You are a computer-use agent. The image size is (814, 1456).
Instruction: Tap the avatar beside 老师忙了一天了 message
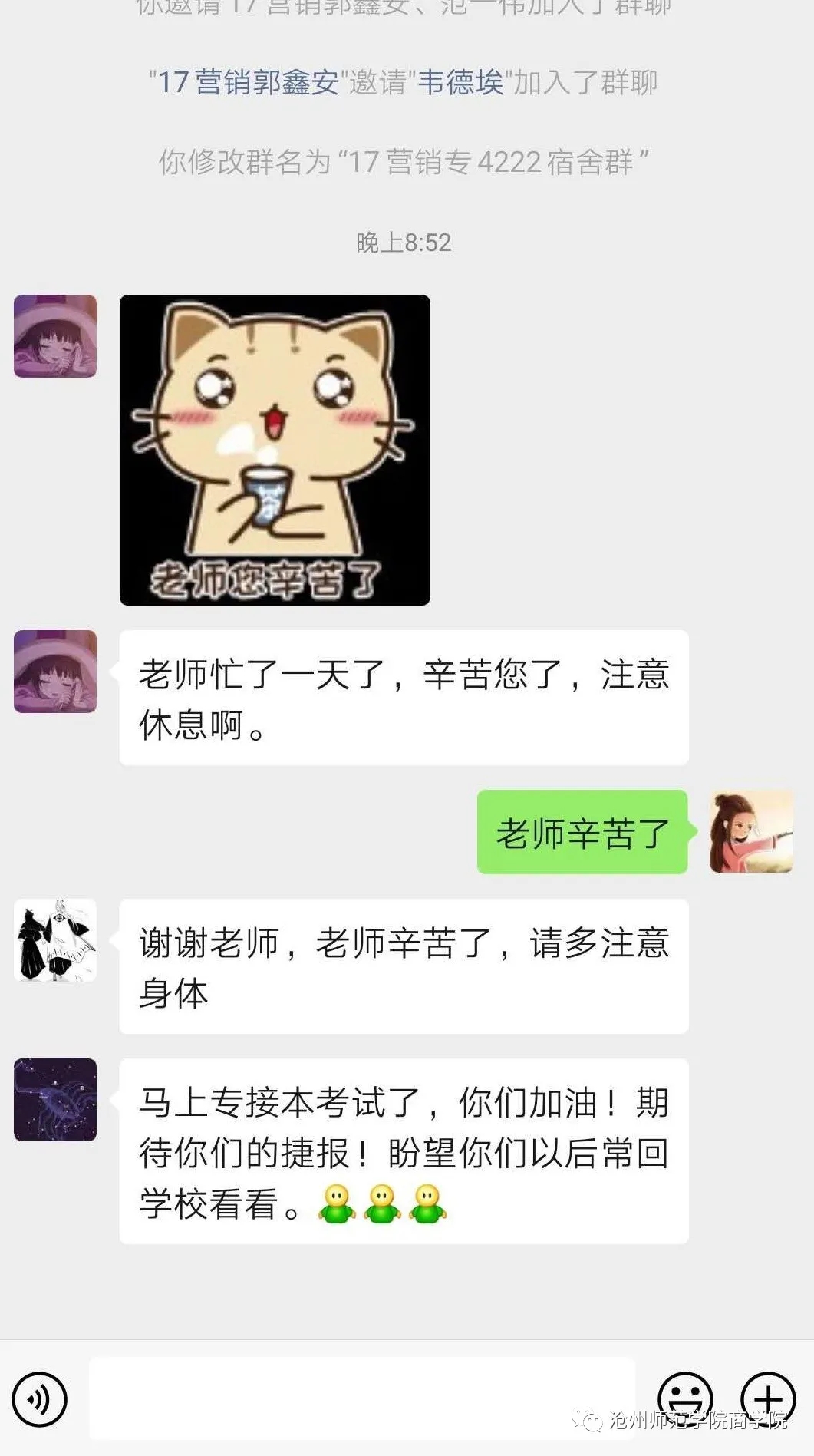tap(55, 672)
